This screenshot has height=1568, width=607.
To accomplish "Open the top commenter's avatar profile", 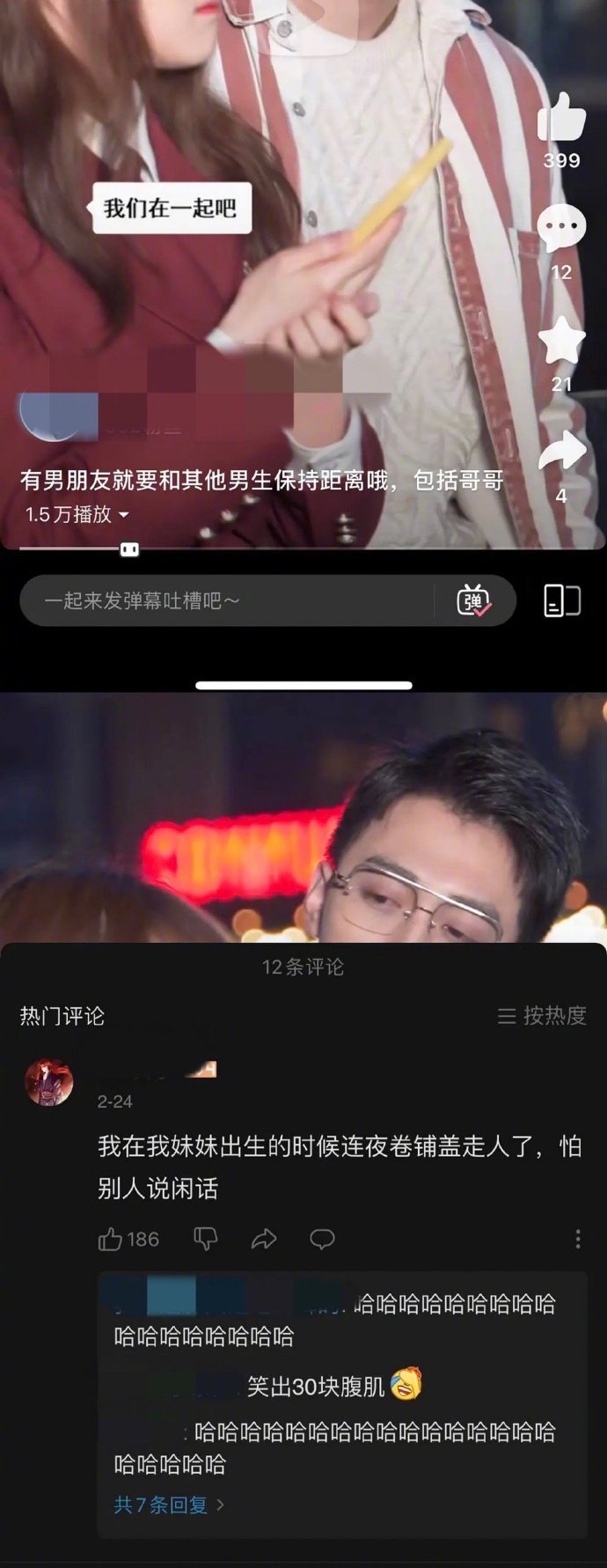I will pos(49,1082).
